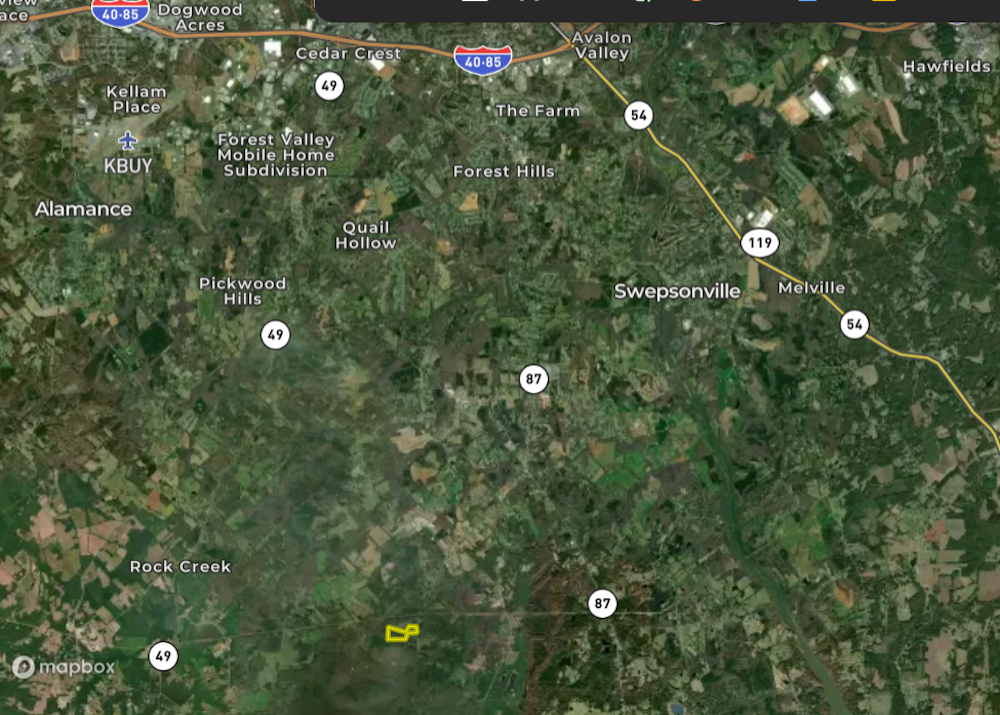Select the yellow outlined parcel on the map

coord(399,634)
